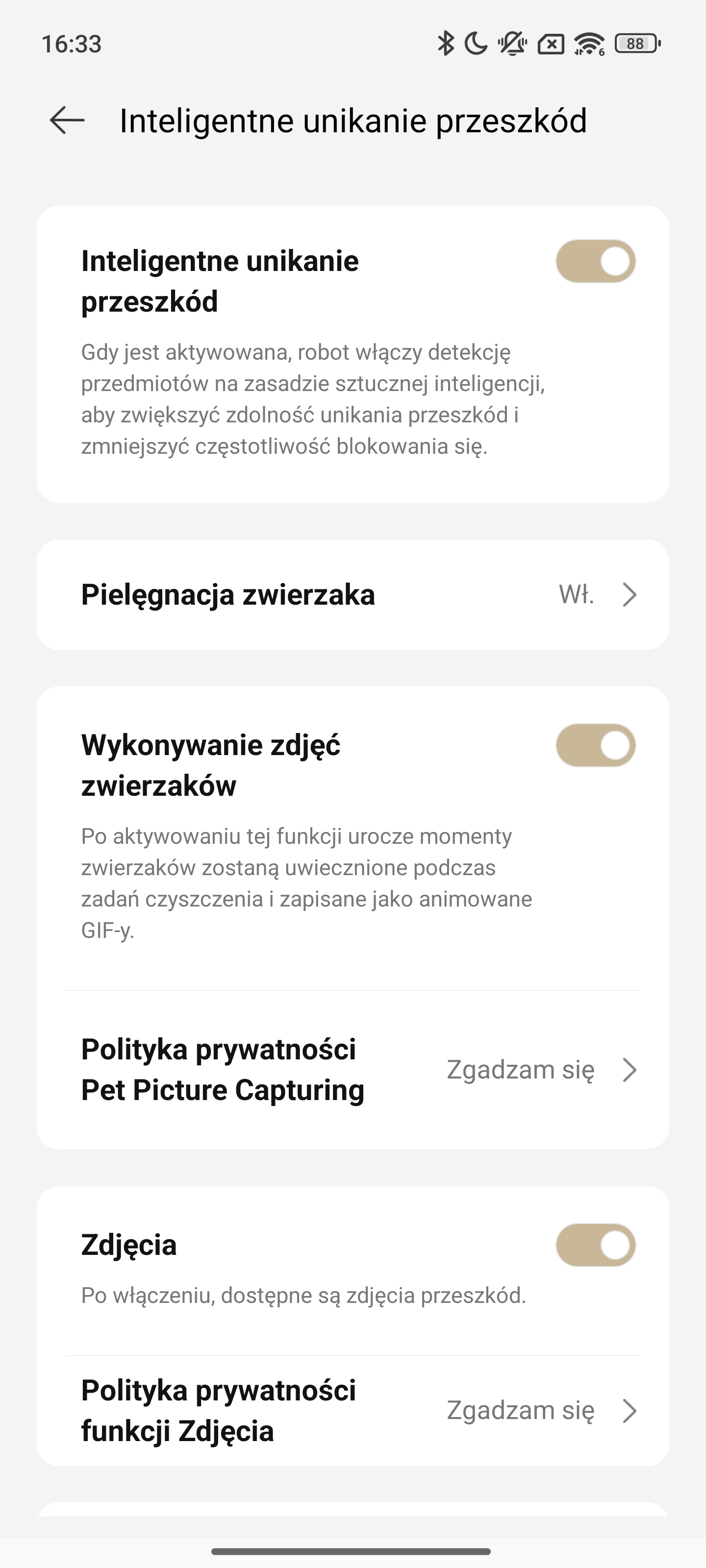
Task: Open Polityka prywatności Pet Picture Capturing
Action: coord(353,1070)
